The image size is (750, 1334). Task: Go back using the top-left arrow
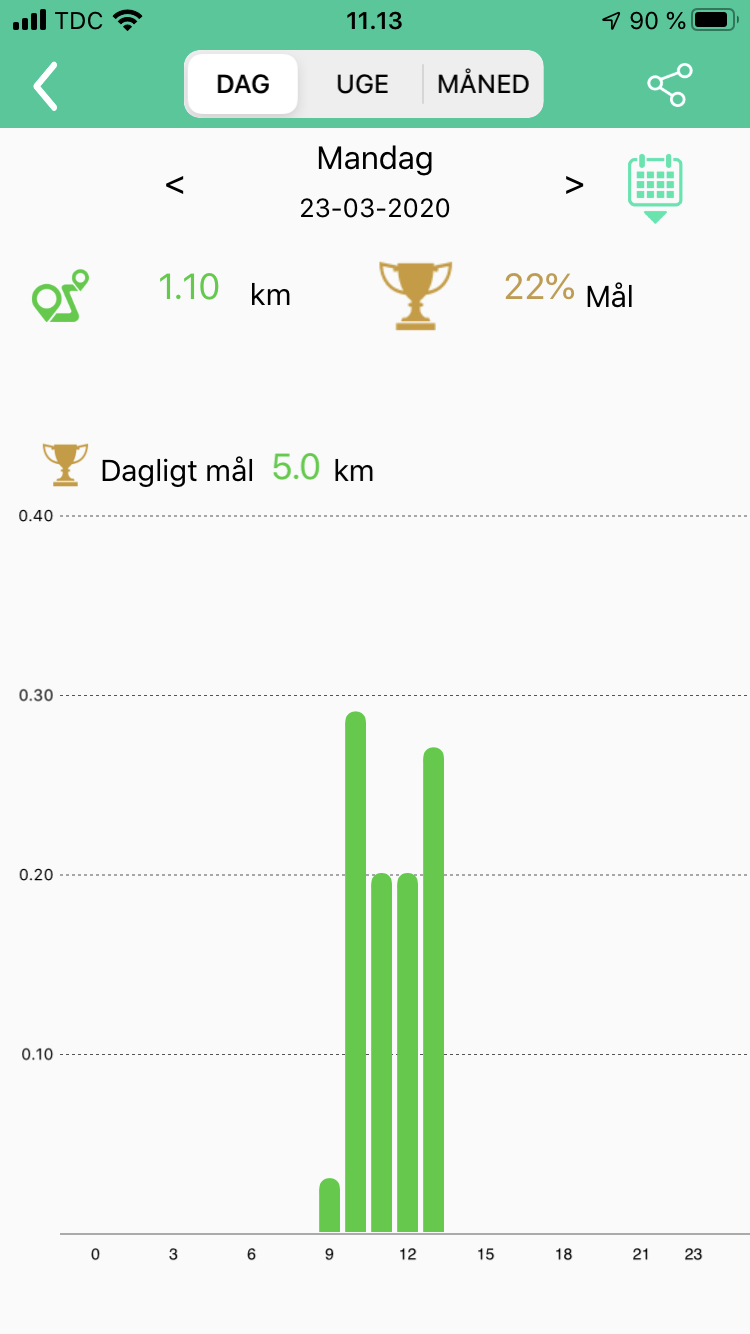(x=45, y=85)
